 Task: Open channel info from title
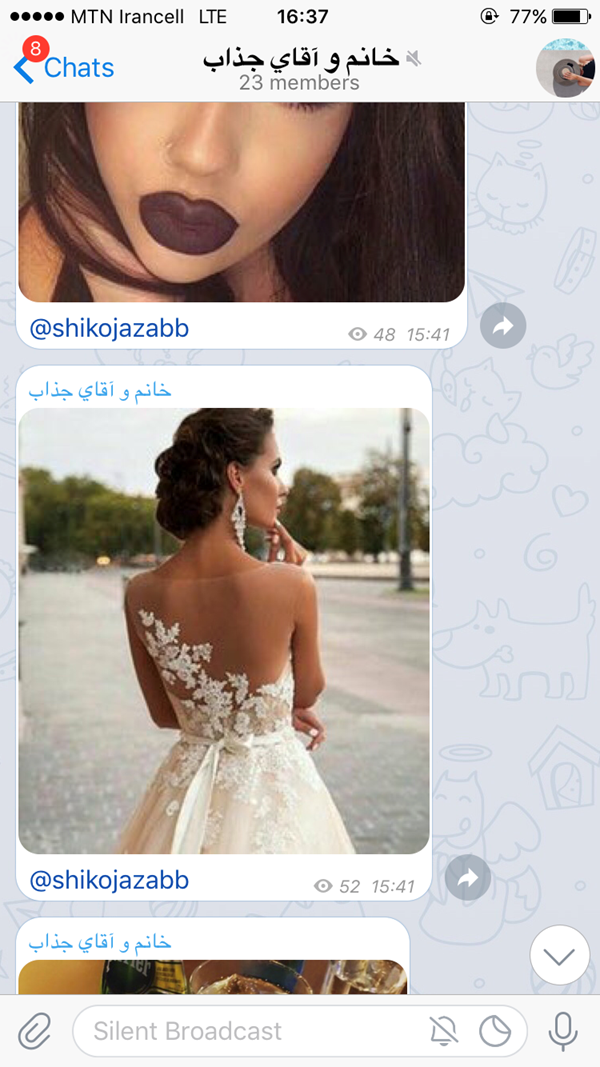300,68
